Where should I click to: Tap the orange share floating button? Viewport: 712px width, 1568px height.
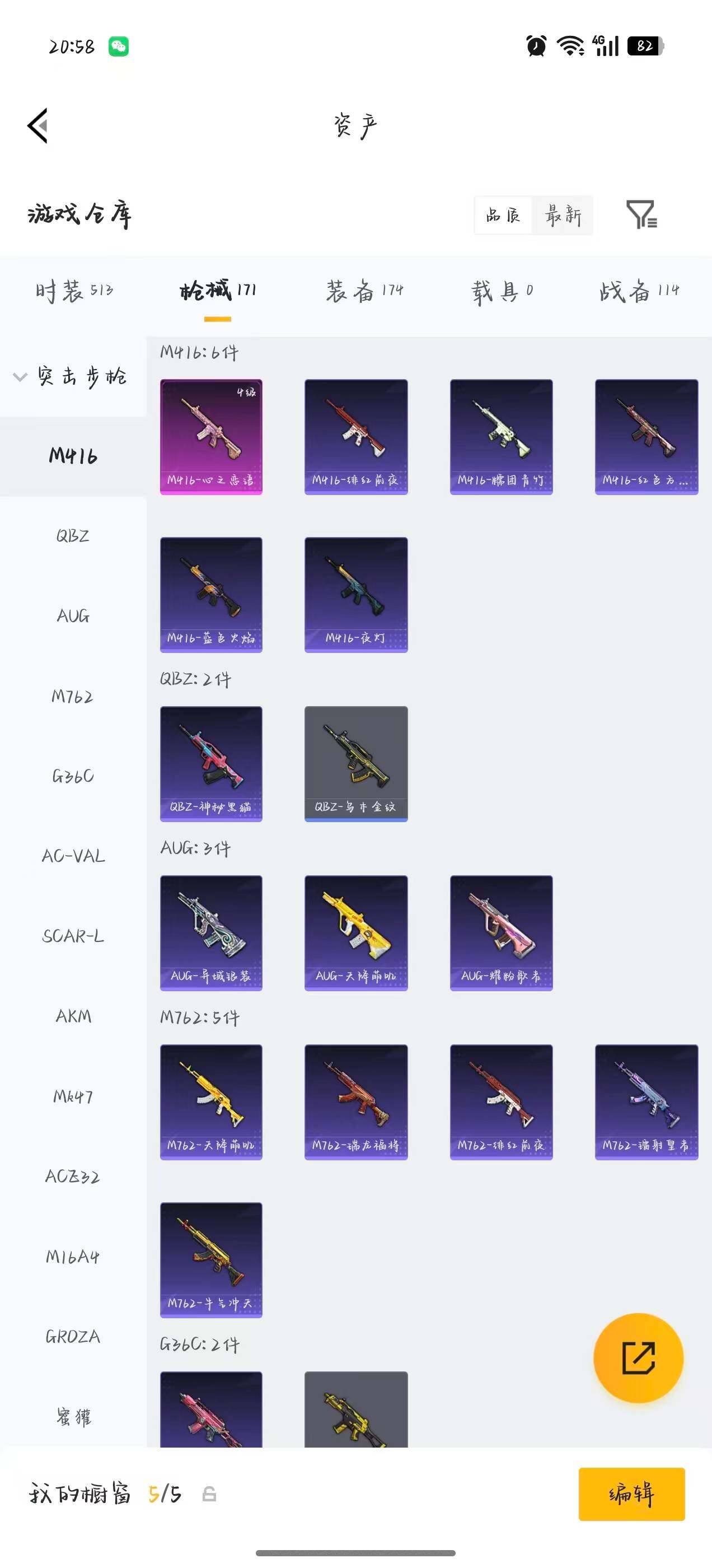pos(638,1358)
